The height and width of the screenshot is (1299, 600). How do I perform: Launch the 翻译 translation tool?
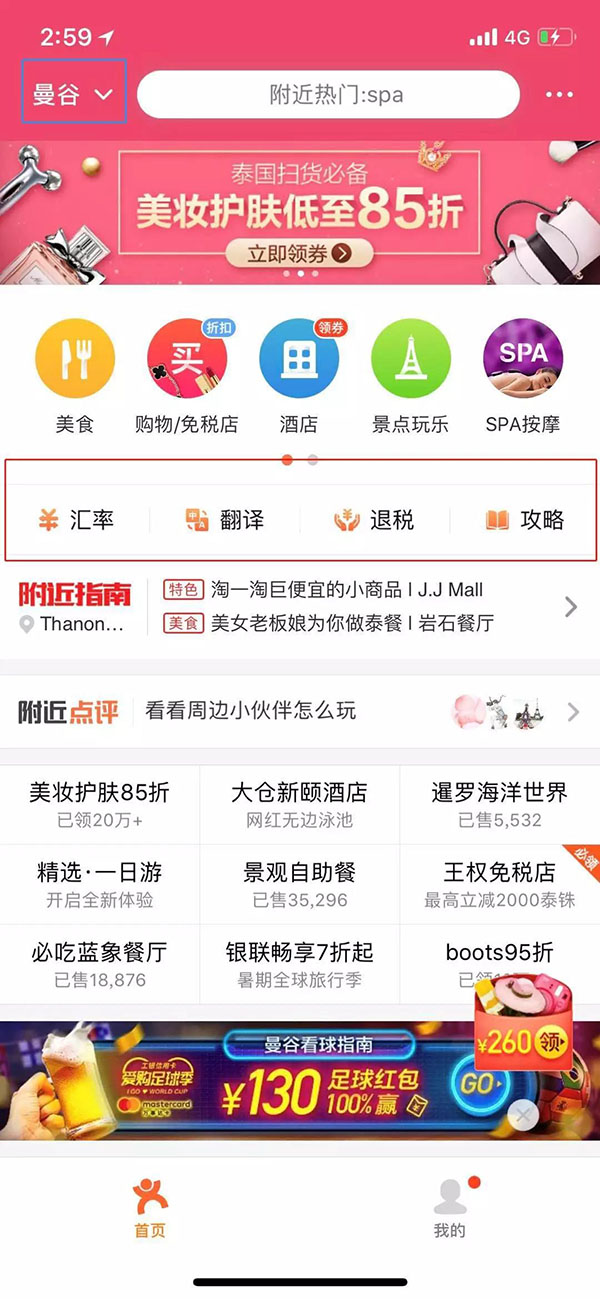click(226, 520)
